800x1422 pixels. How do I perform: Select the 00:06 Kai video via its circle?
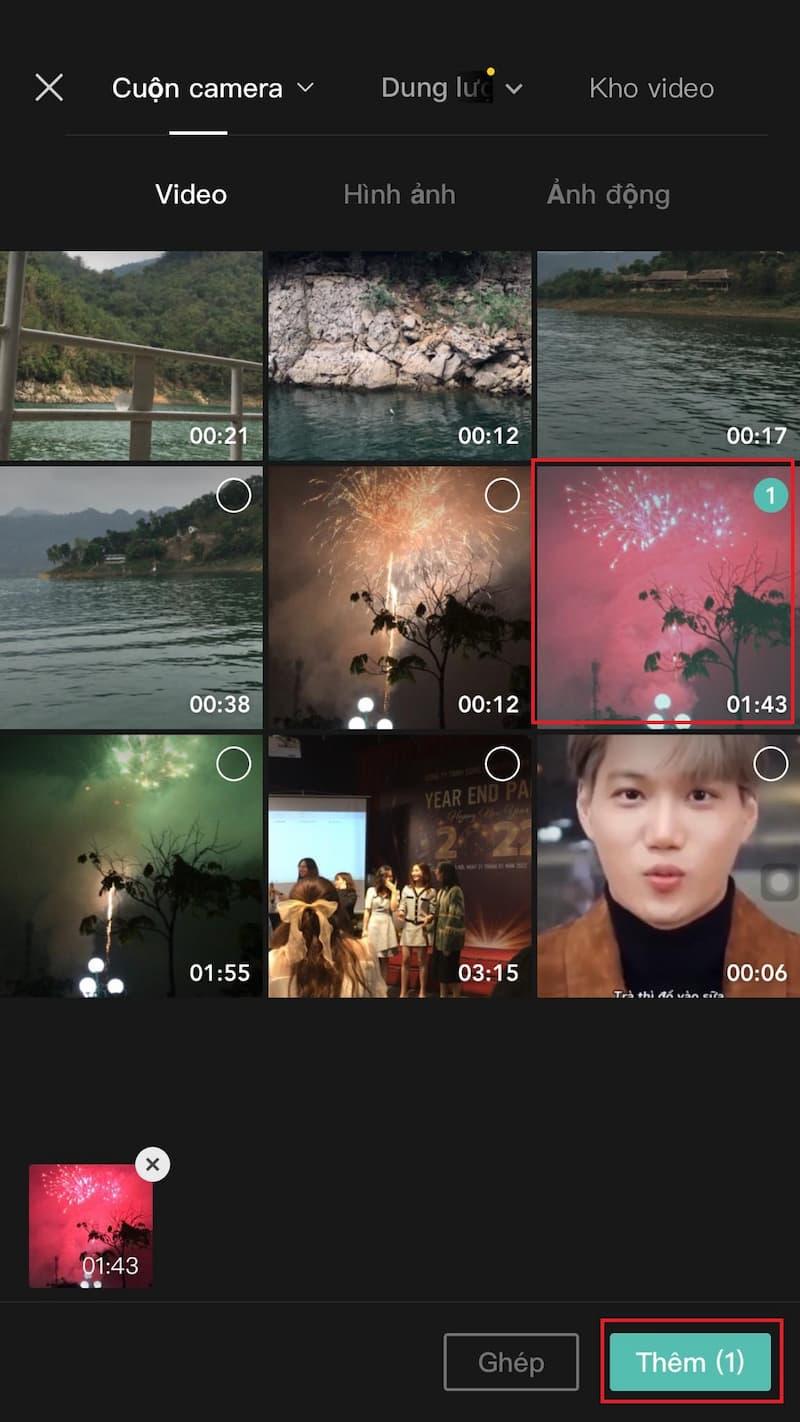[x=768, y=762]
